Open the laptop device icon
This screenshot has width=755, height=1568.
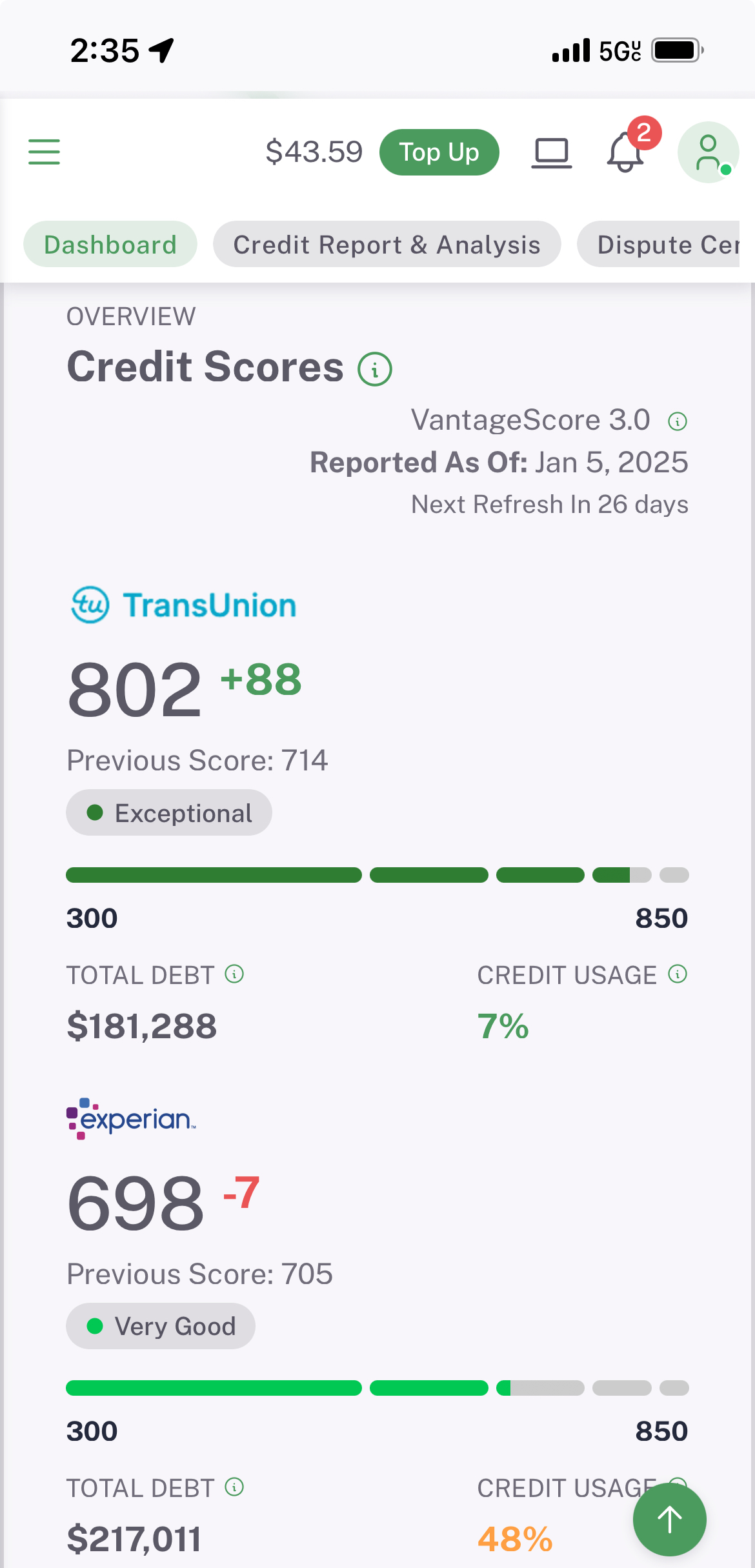point(552,153)
